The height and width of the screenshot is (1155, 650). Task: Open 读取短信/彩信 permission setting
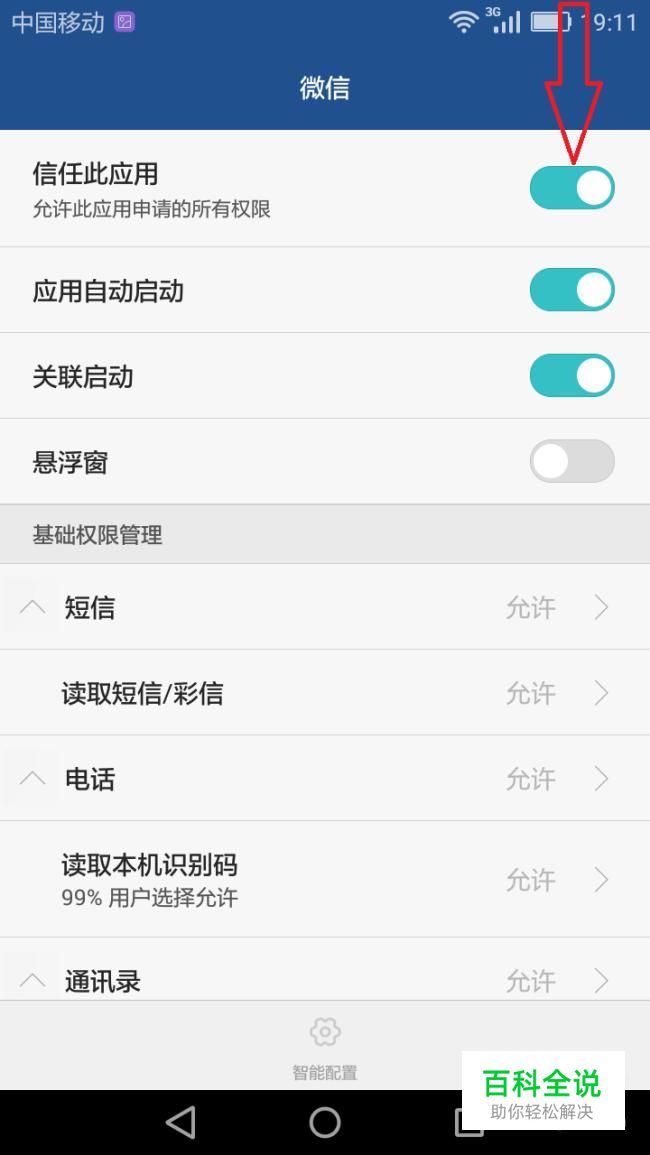(x=325, y=693)
